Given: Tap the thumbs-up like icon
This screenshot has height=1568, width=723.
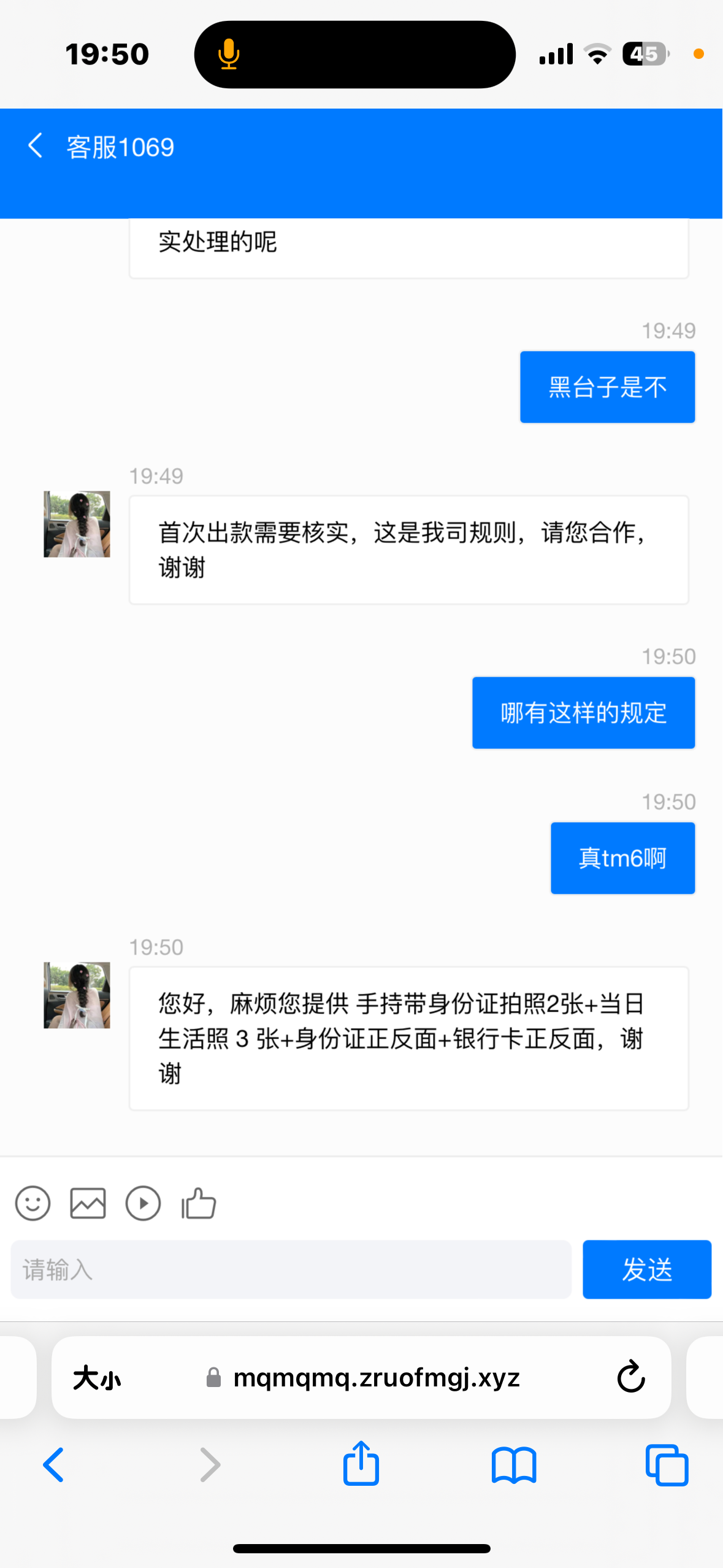Looking at the screenshot, I should (197, 1202).
